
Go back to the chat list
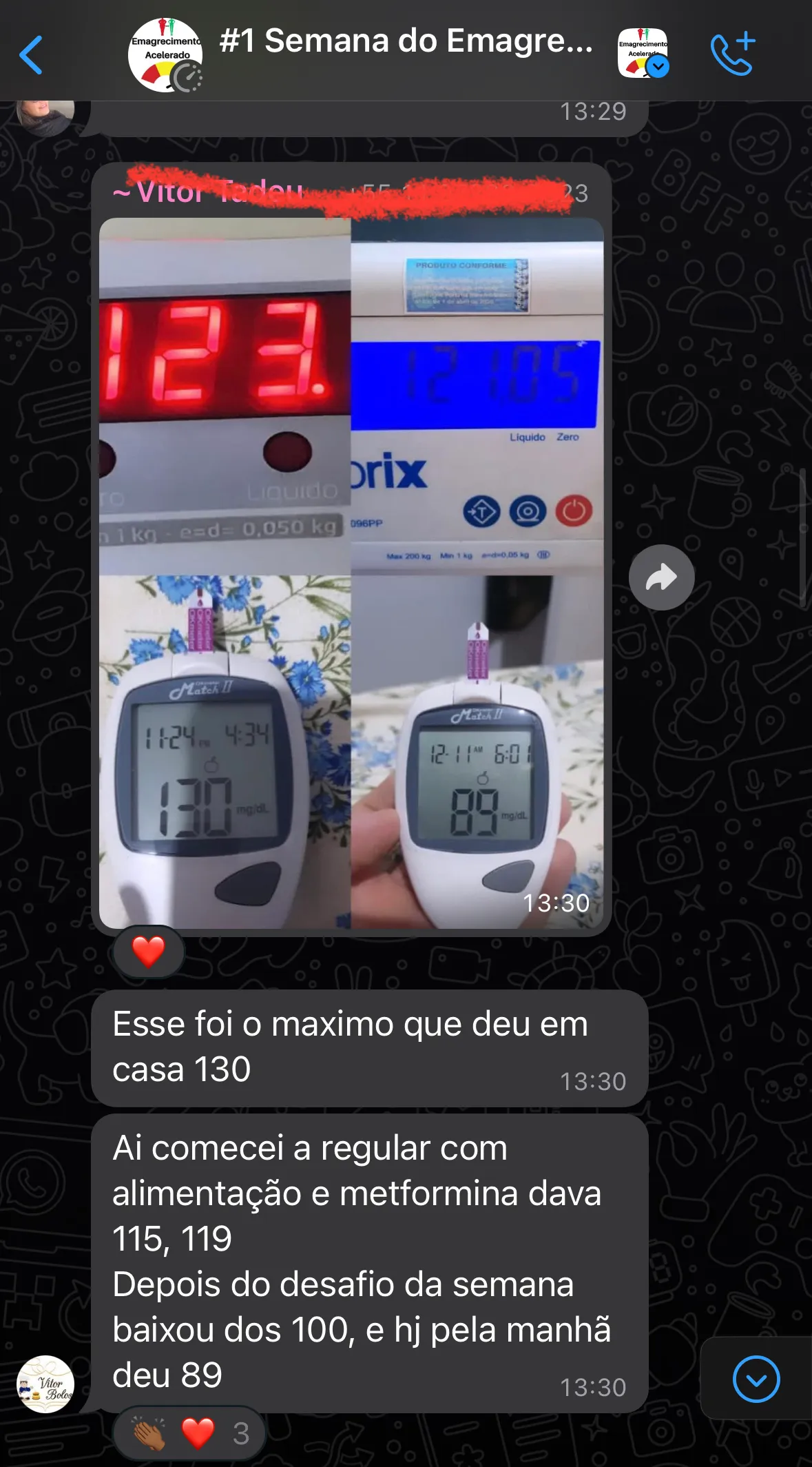(31, 54)
